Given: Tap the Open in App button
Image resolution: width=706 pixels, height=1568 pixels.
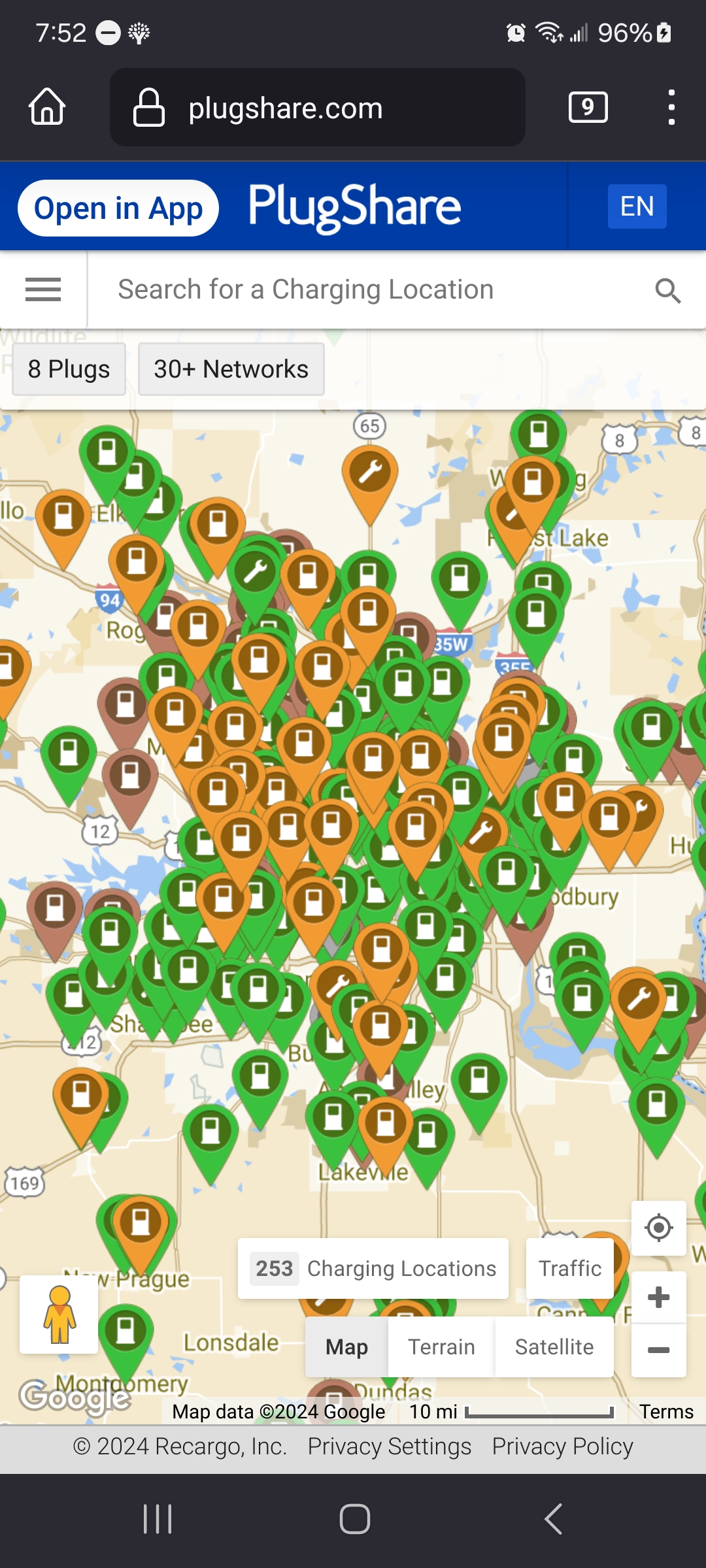Looking at the screenshot, I should tap(118, 208).
